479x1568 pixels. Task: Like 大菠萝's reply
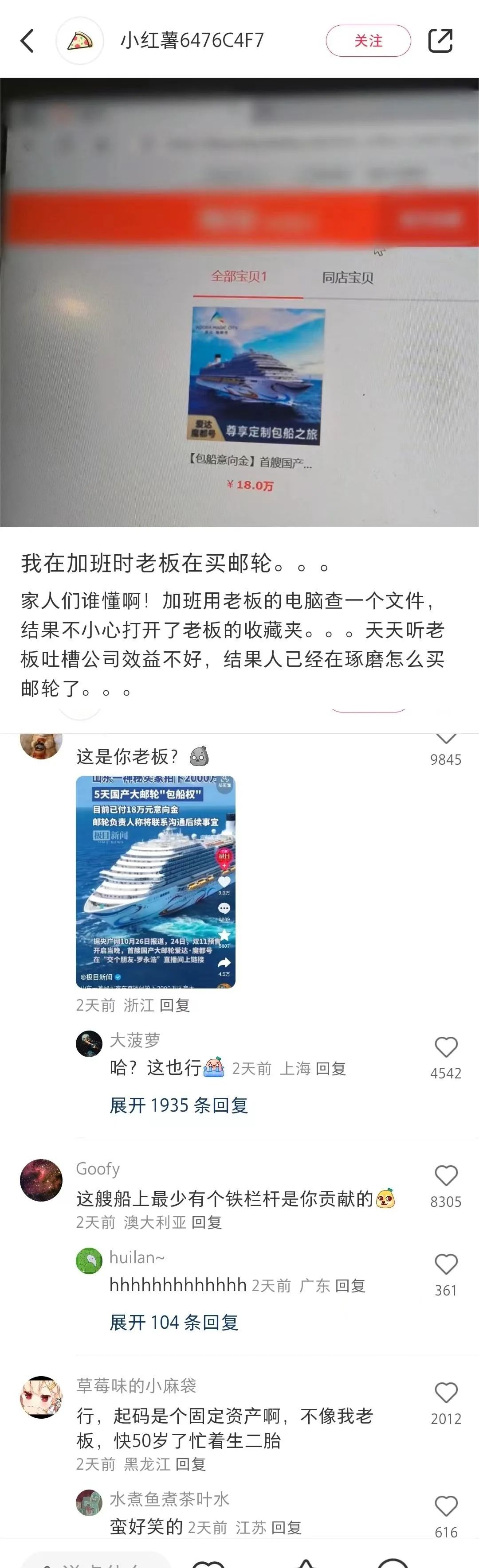(445, 1047)
